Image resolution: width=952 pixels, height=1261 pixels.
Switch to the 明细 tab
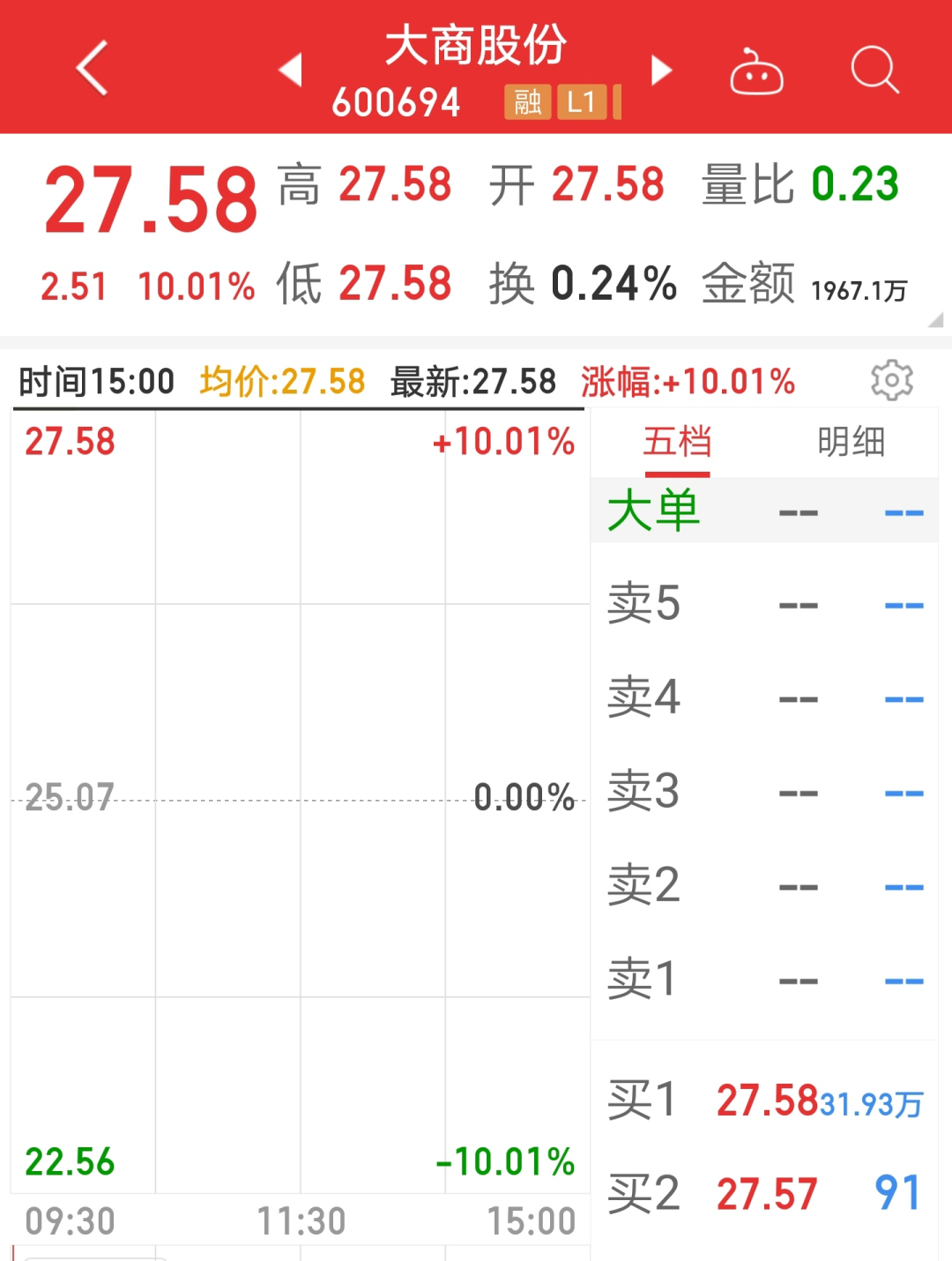pyautogui.click(x=851, y=443)
